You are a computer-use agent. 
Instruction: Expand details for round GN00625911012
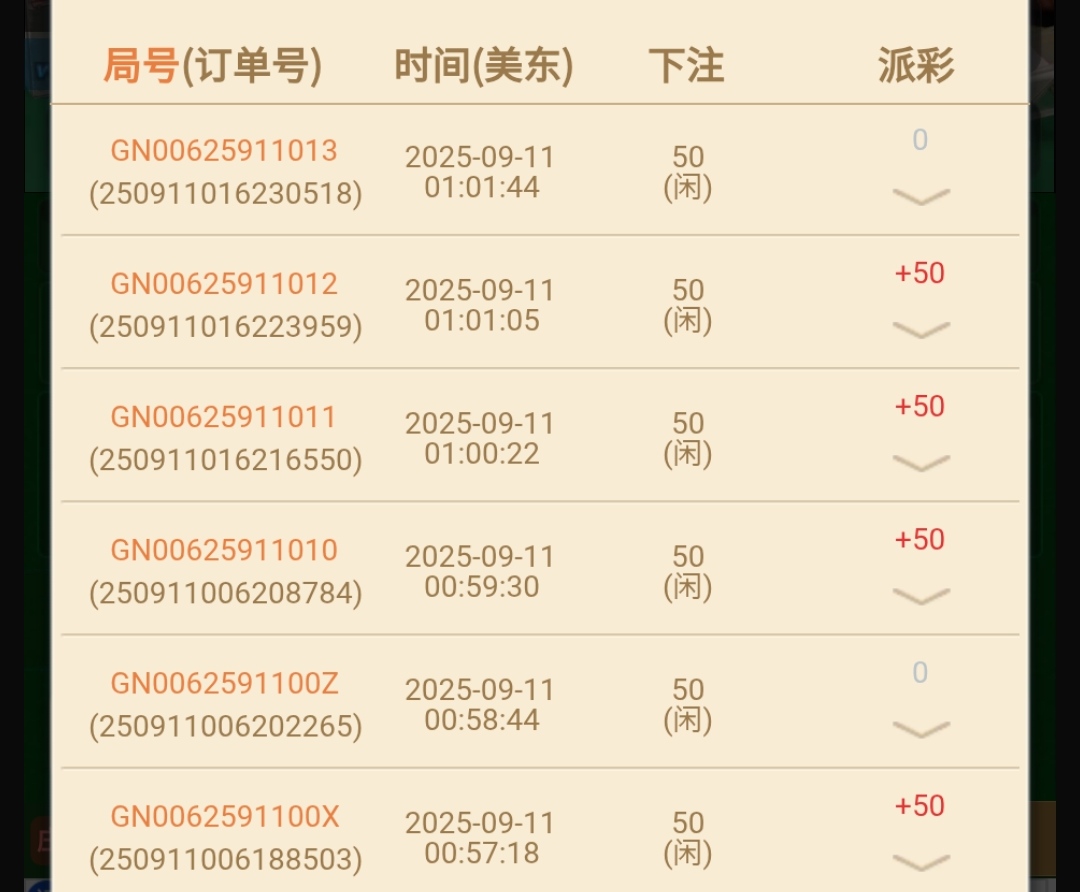[920, 329]
